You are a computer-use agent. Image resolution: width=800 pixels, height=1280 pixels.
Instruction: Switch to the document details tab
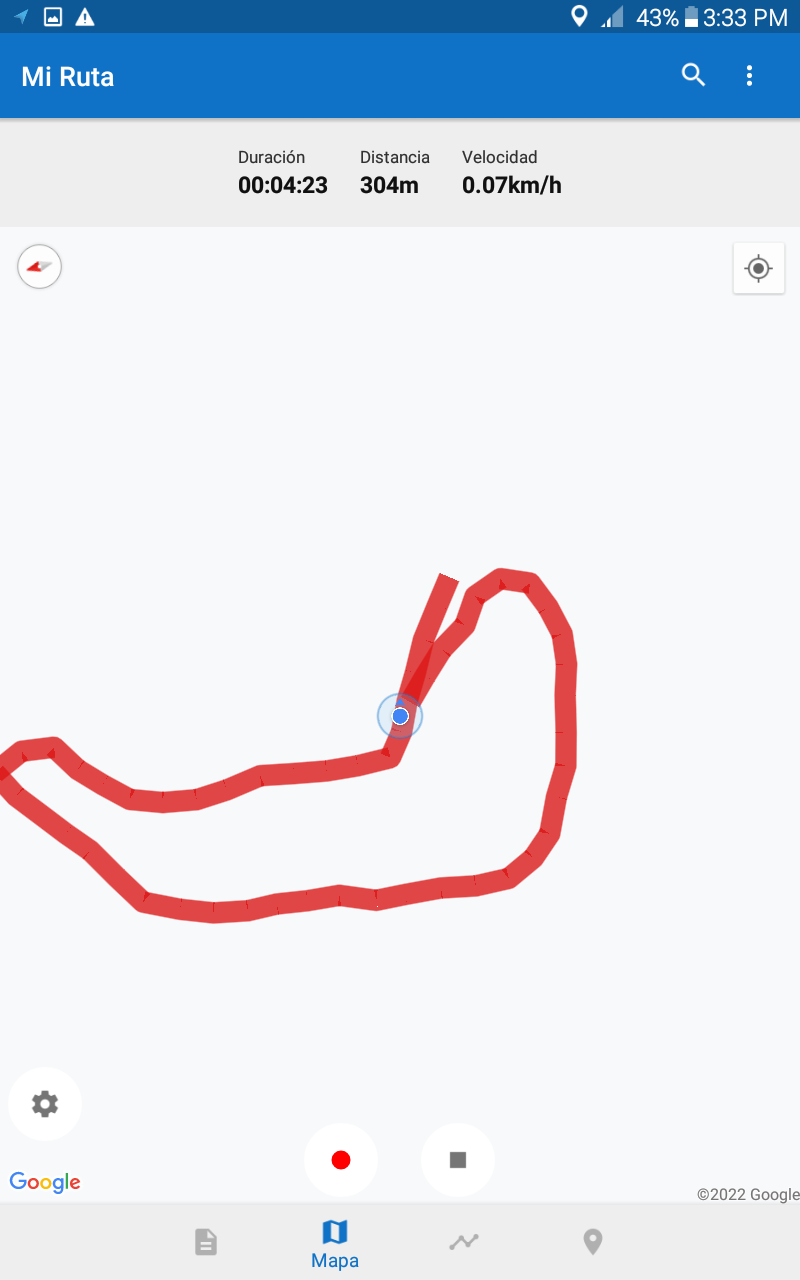pyautogui.click(x=206, y=1242)
